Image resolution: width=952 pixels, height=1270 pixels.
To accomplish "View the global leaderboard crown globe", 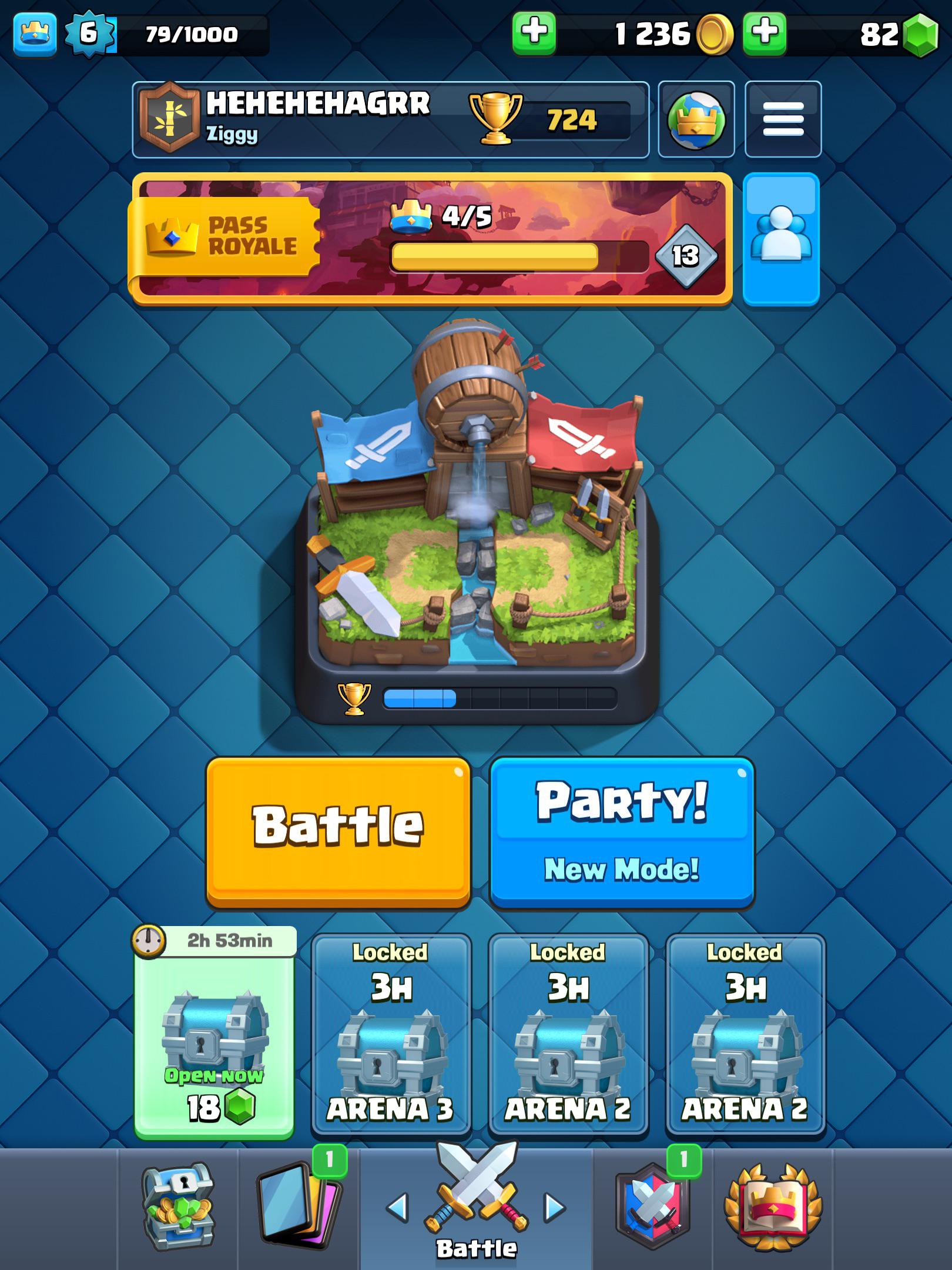I will pyautogui.click(x=696, y=119).
